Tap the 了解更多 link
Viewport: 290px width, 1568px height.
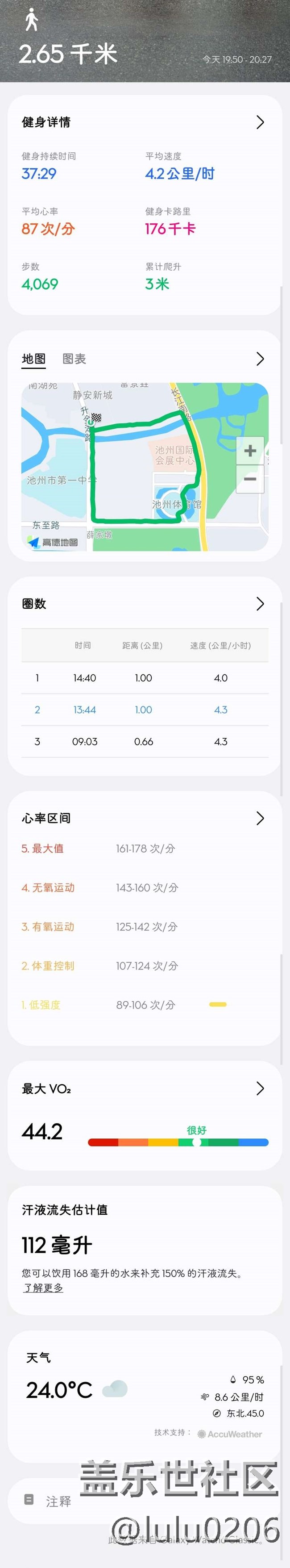click(43, 1288)
